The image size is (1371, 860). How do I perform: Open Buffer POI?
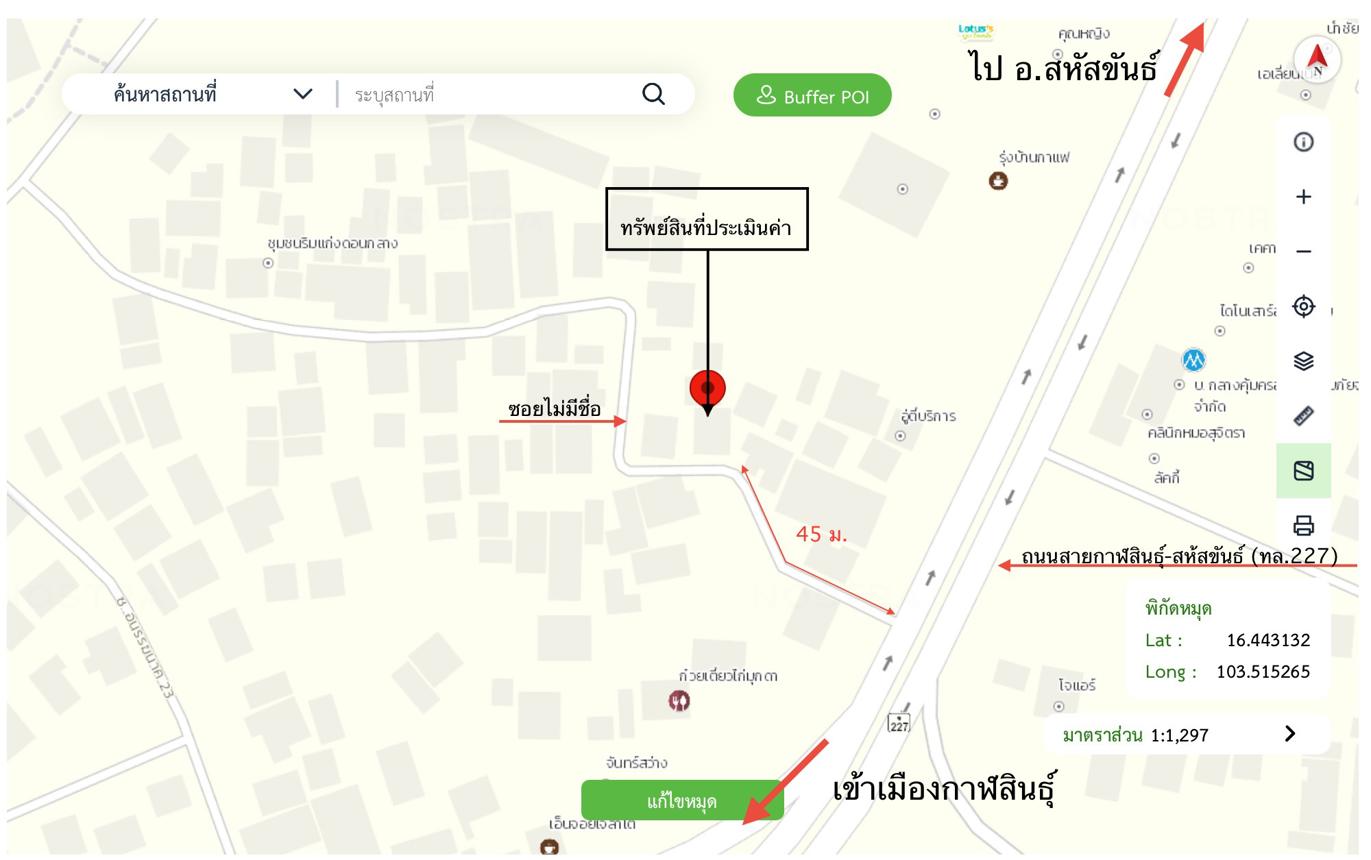(812, 96)
